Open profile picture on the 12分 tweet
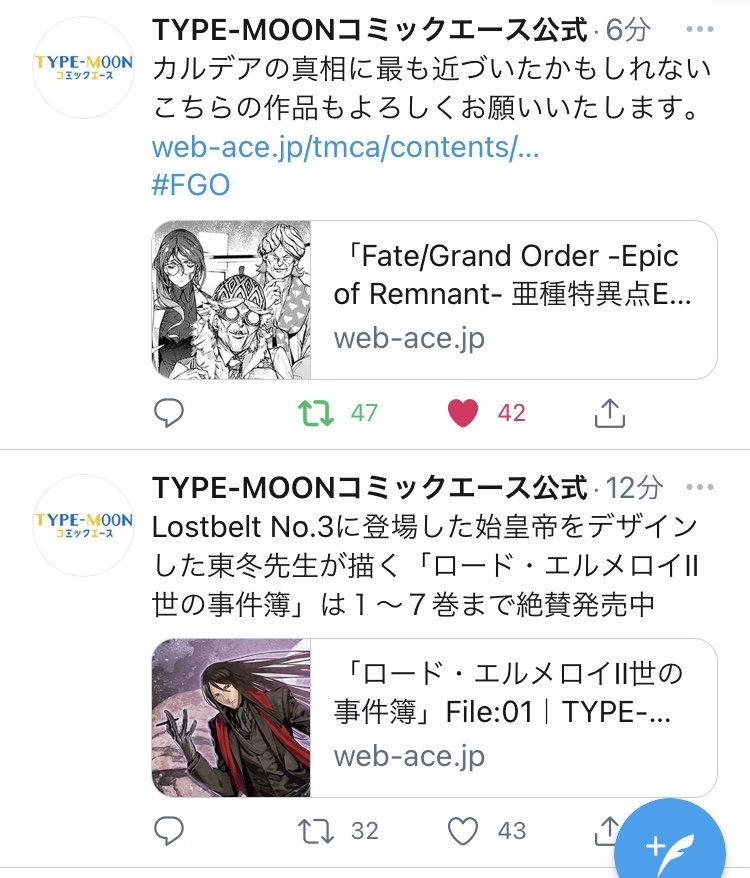 [83, 525]
